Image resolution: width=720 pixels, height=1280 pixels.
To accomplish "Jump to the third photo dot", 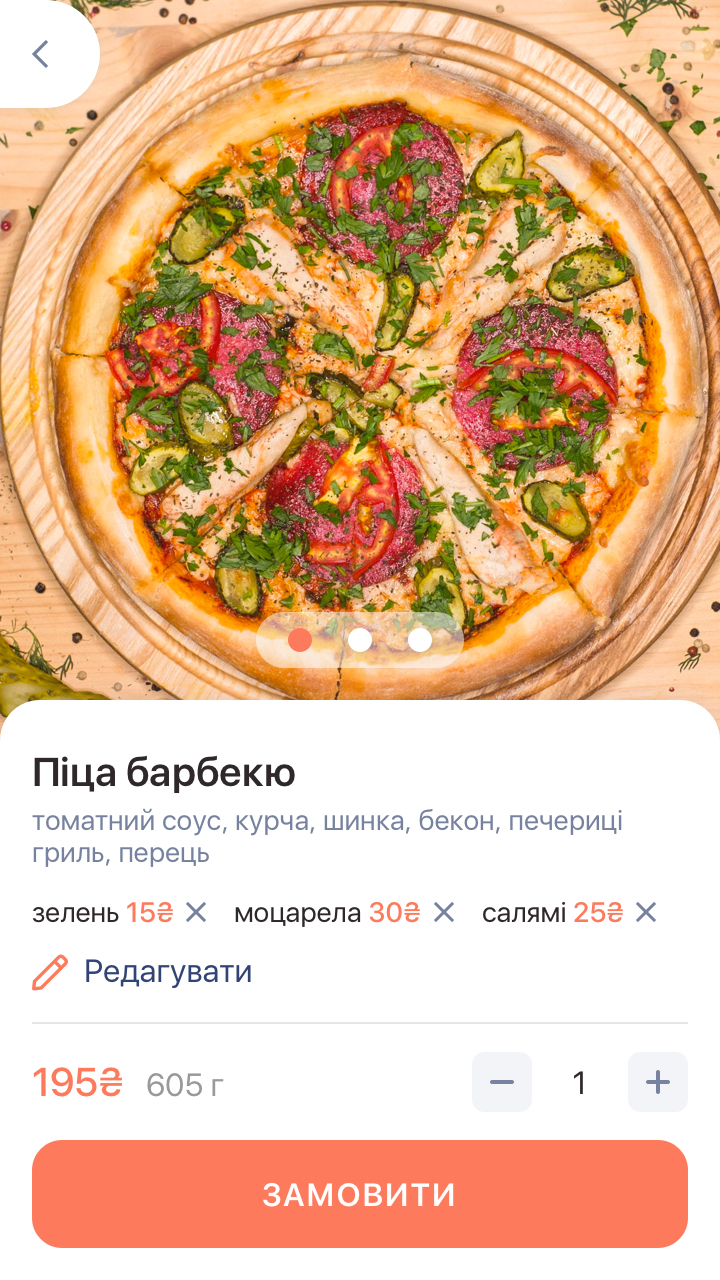I will pyautogui.click(x=420, y=640).
